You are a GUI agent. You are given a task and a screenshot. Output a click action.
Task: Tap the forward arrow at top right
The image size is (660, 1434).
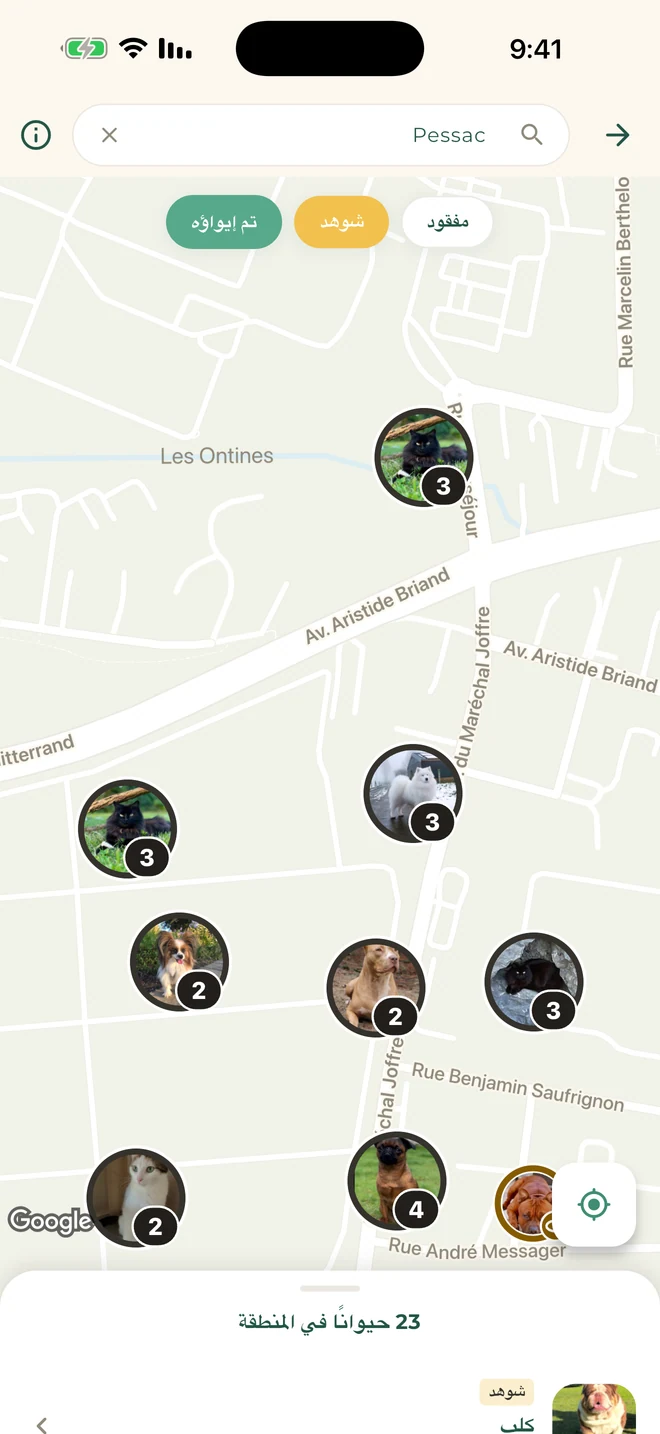click(618, 135)
